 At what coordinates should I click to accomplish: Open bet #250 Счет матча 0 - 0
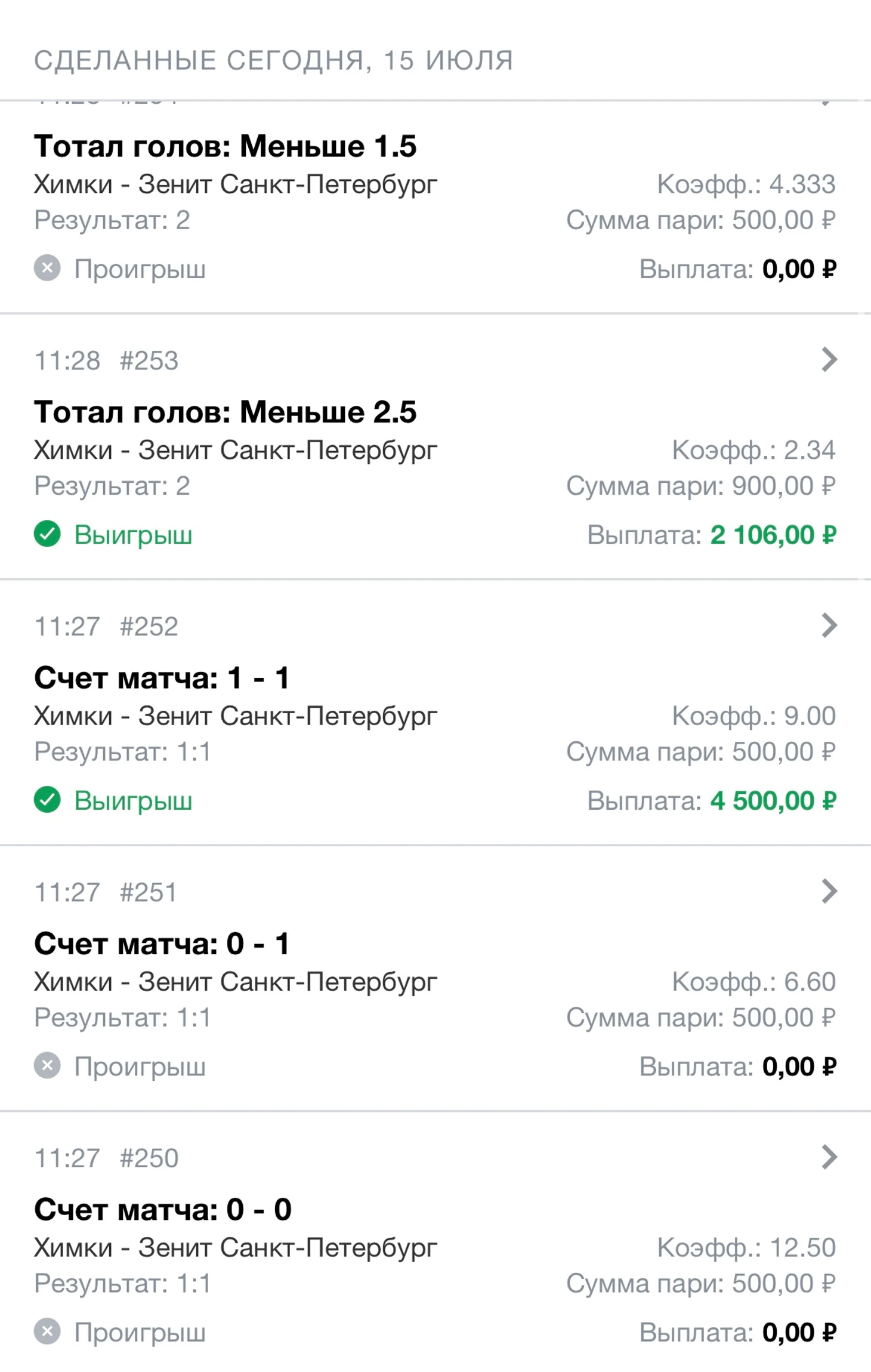coord(829,1157)
